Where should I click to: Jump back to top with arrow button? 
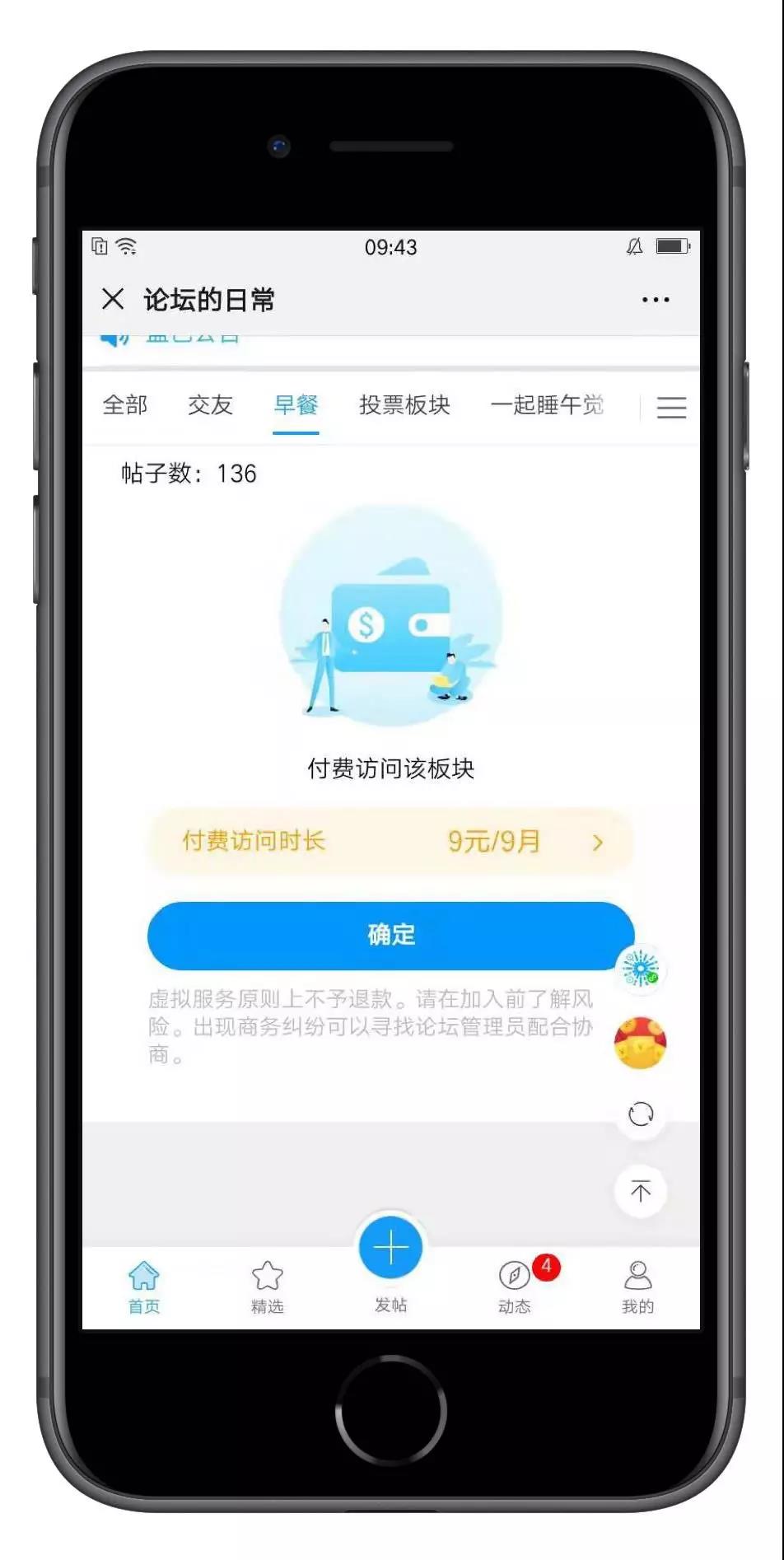641,1190
